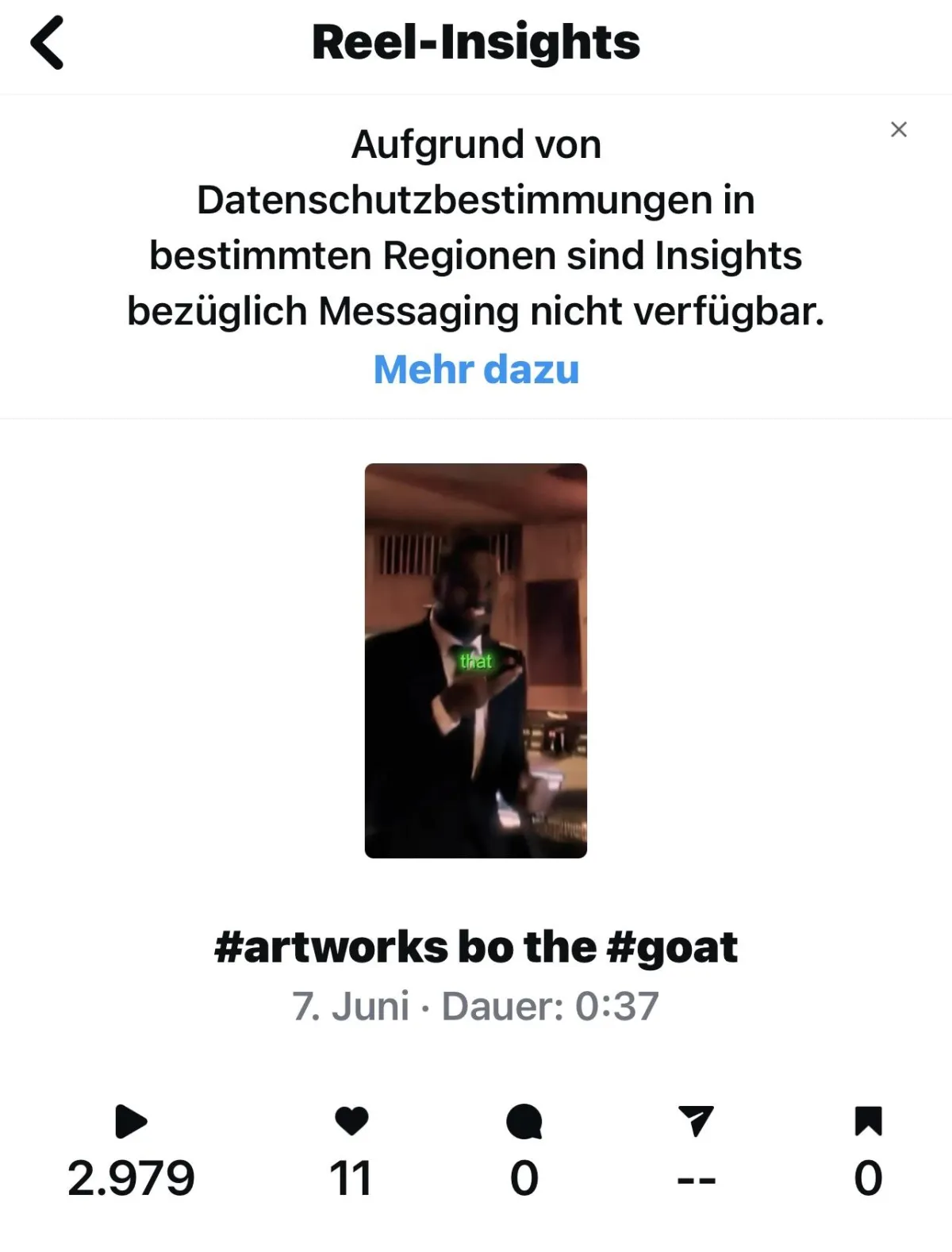952x1252 pixels.
Task: Go back from Reel-Insights
Action: [47, 43]
